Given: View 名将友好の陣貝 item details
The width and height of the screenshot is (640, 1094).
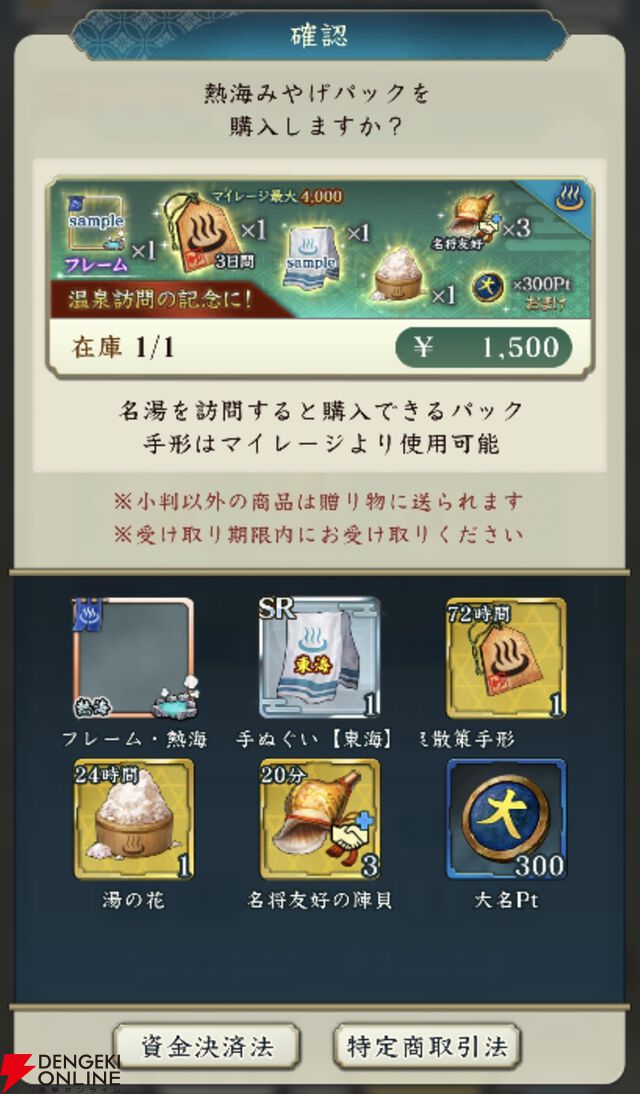Looking at the screenshot, I should (x=319, y=819).
